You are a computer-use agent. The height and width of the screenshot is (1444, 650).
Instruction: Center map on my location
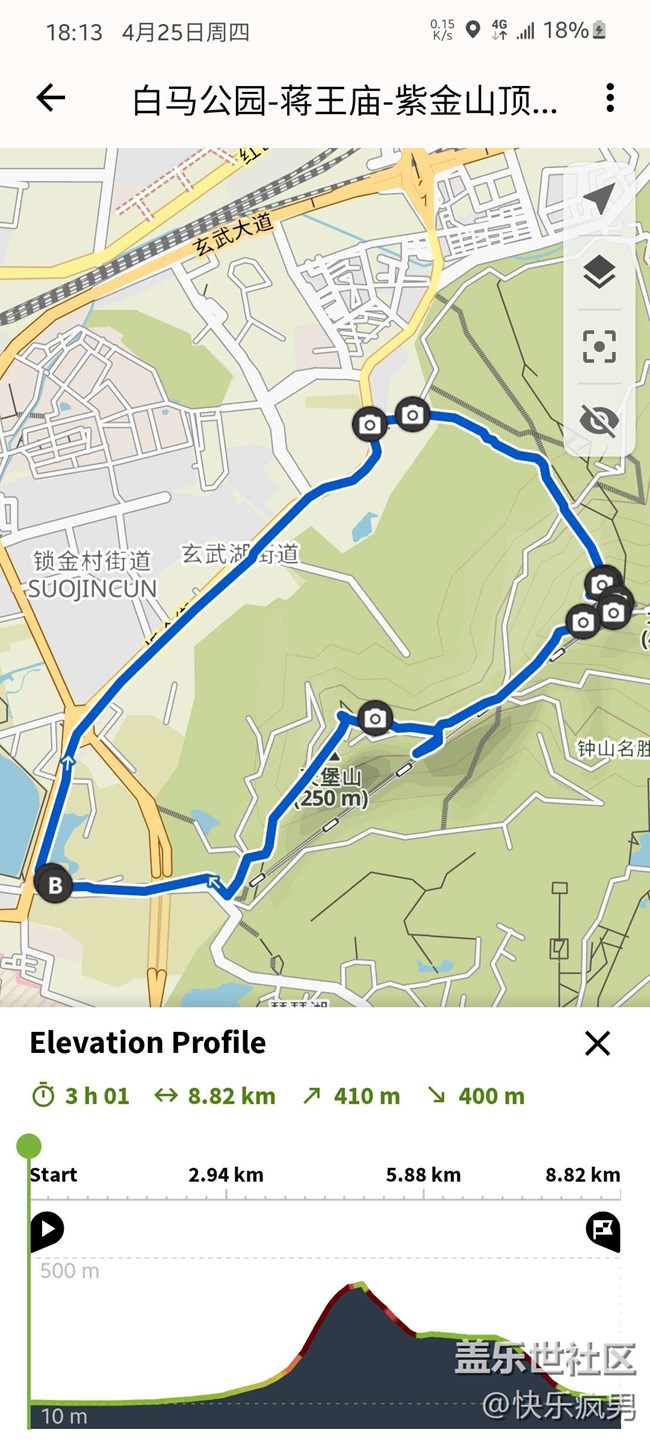tap(599, 200)
